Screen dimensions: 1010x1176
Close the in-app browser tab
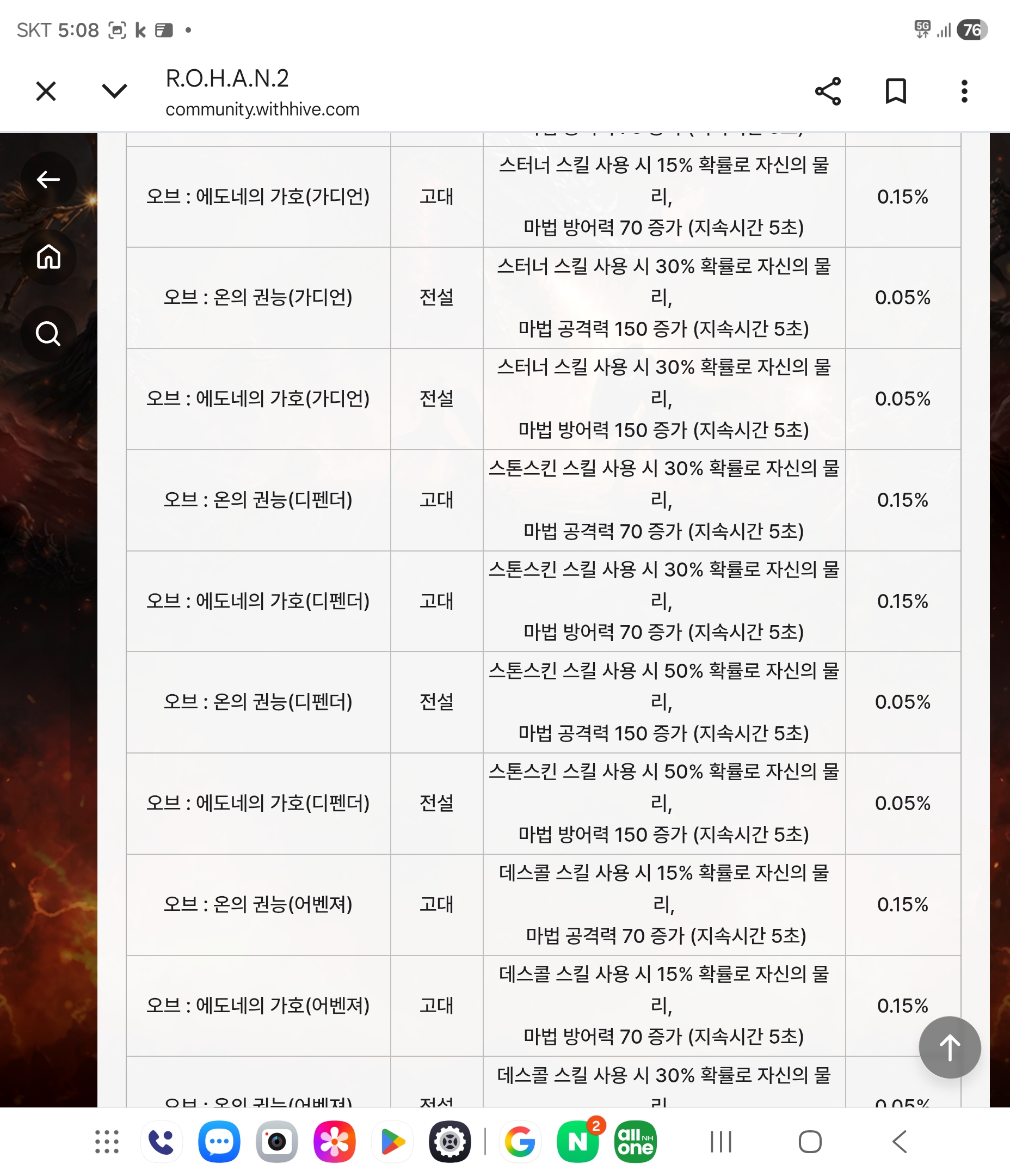pos(46,91)
